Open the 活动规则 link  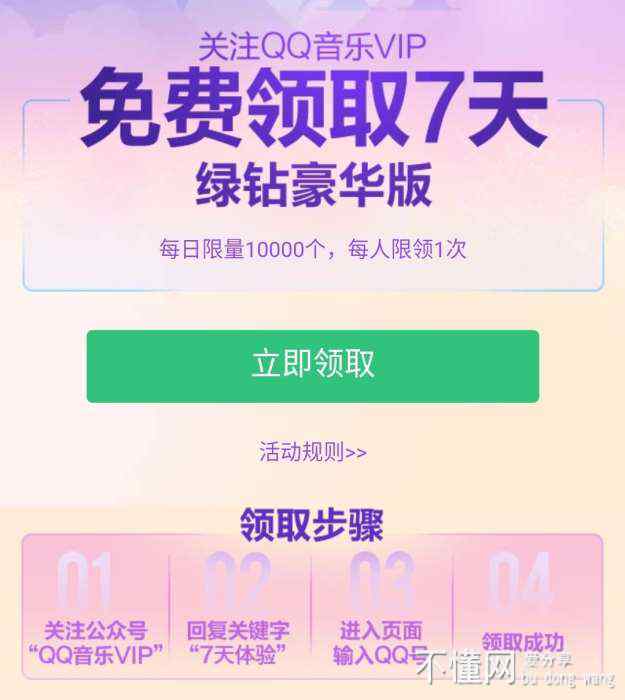(313, 451)
